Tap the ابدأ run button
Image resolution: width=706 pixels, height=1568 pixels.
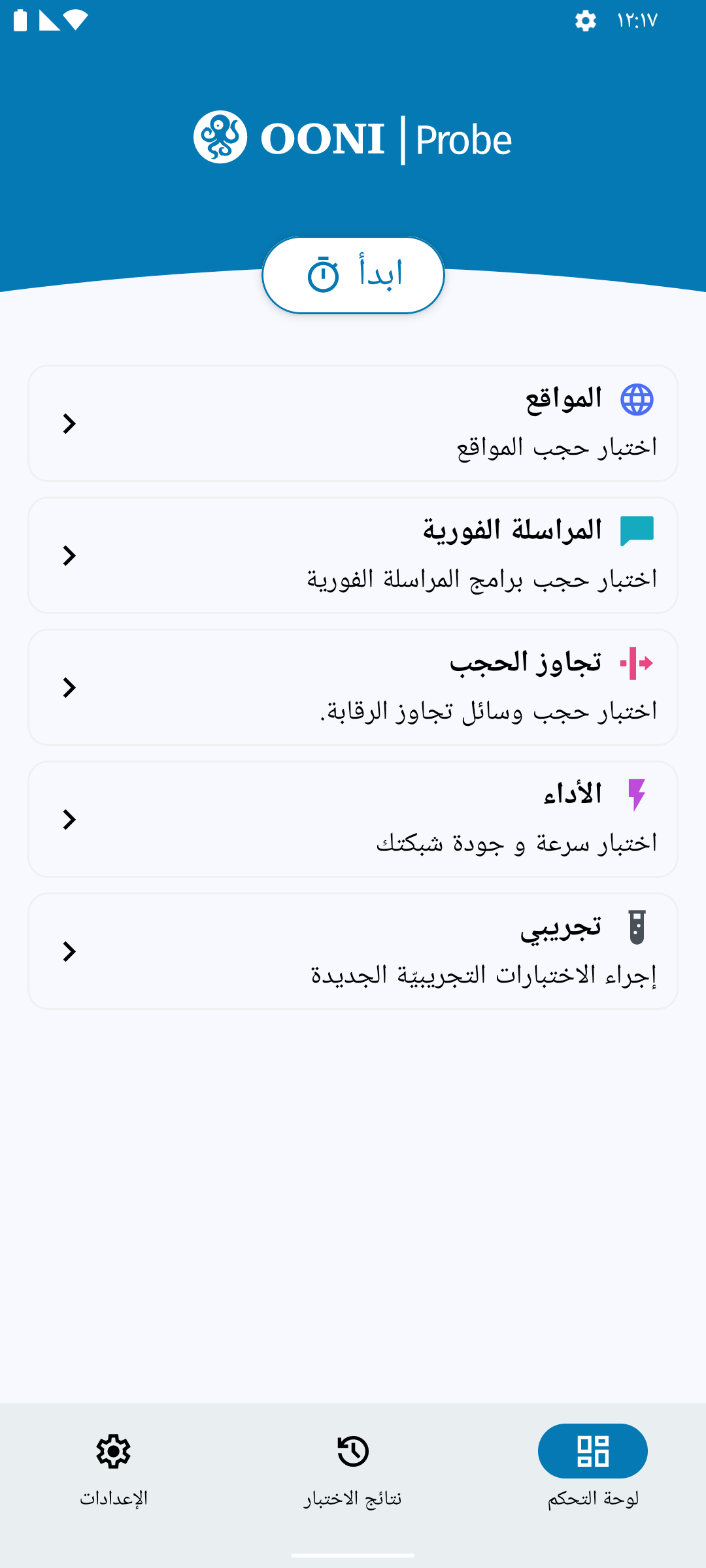pyautogui.click(x=353, y=275)
